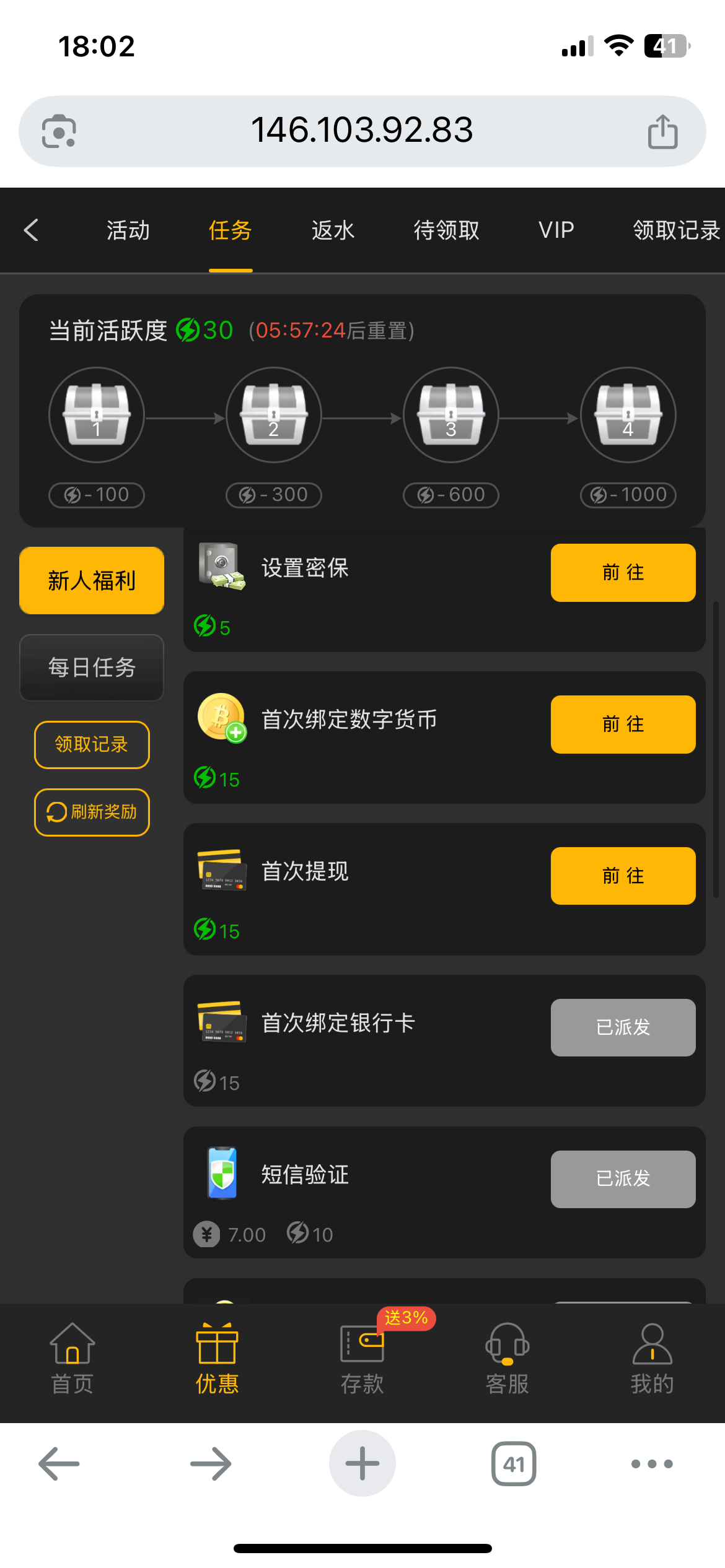Select the 每日任务 category
This screenshot has width=725, height=1568.
tap(92, 668)
